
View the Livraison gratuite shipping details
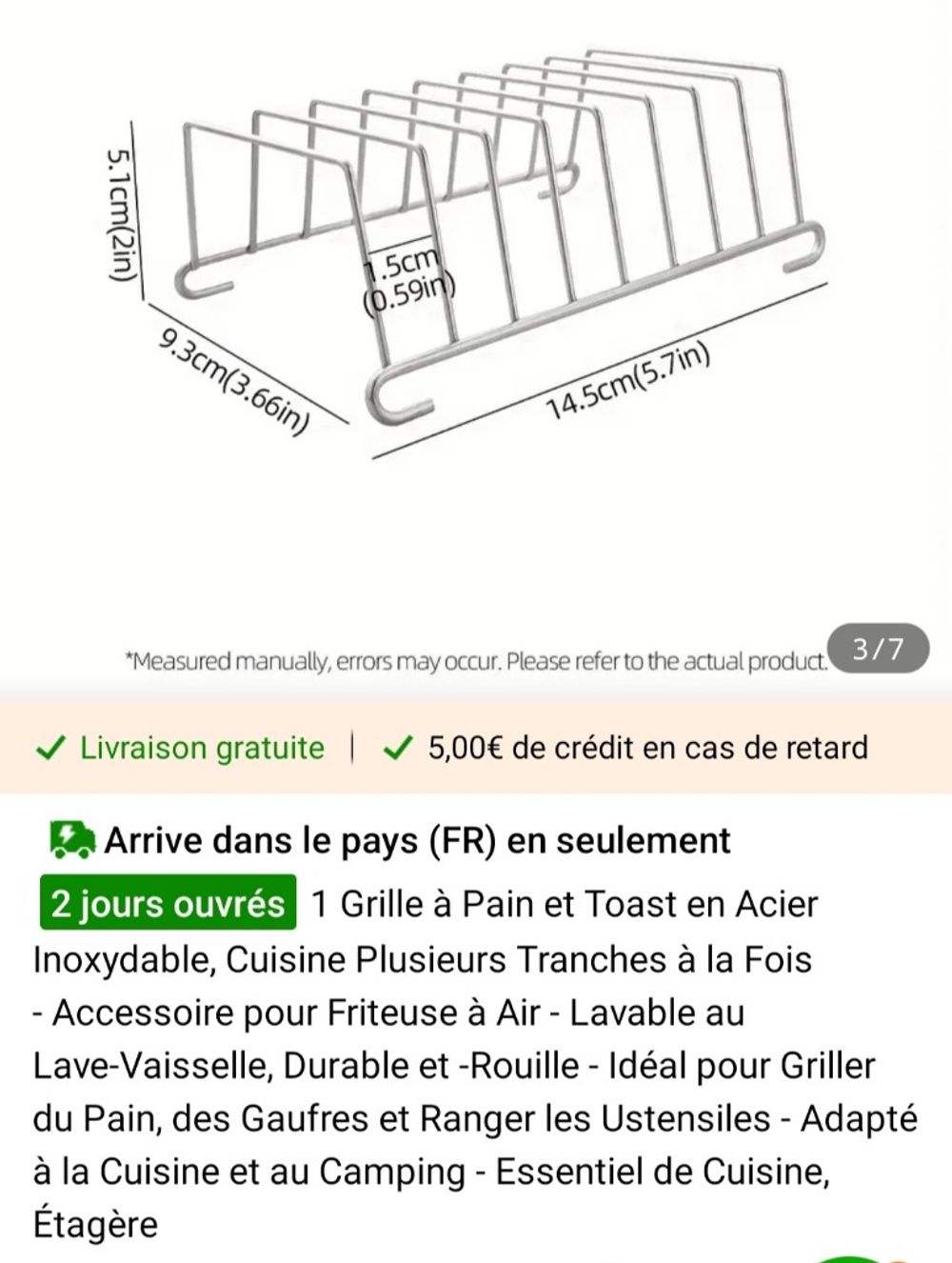coord(181,748)
